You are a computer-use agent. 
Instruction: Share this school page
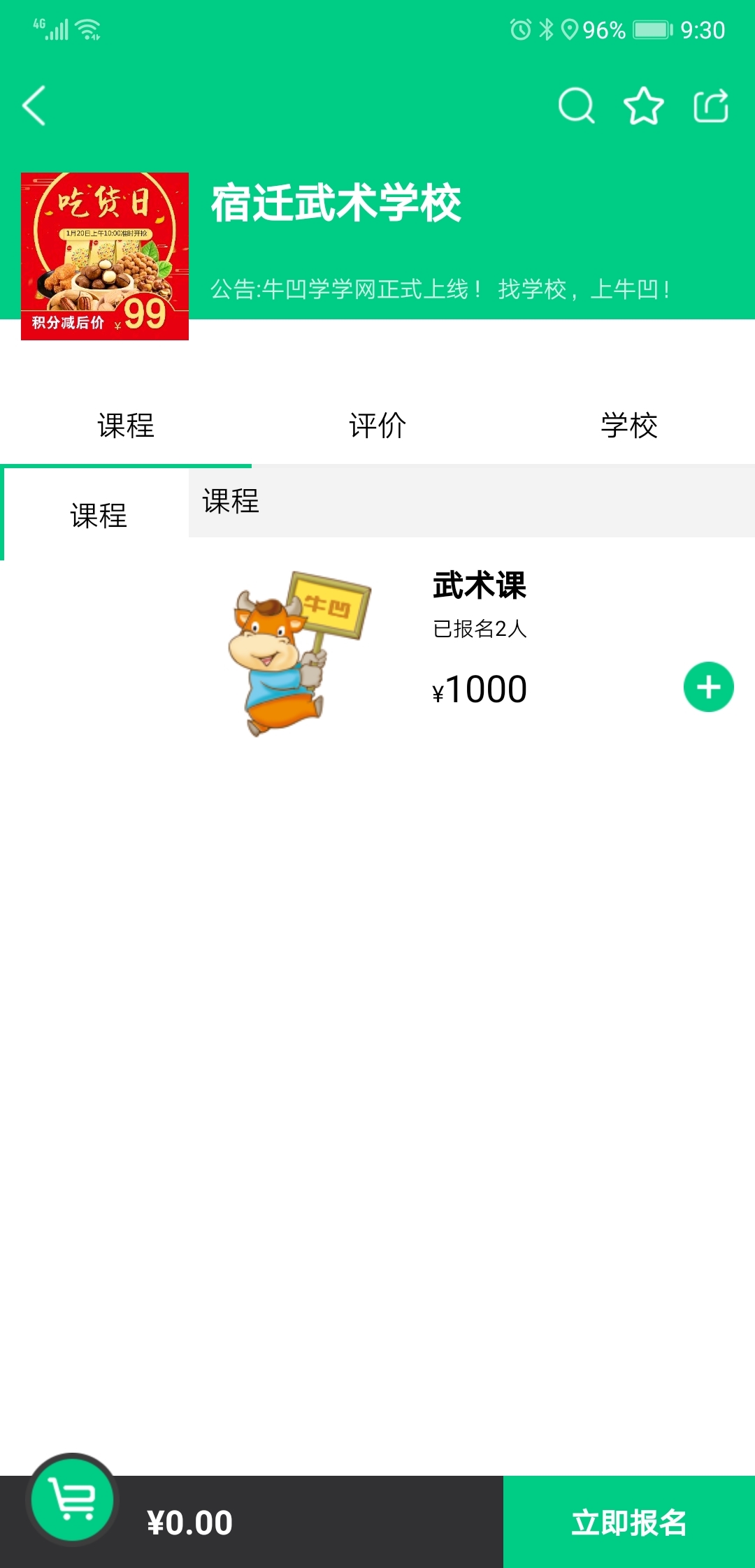[x=711, y=106]
